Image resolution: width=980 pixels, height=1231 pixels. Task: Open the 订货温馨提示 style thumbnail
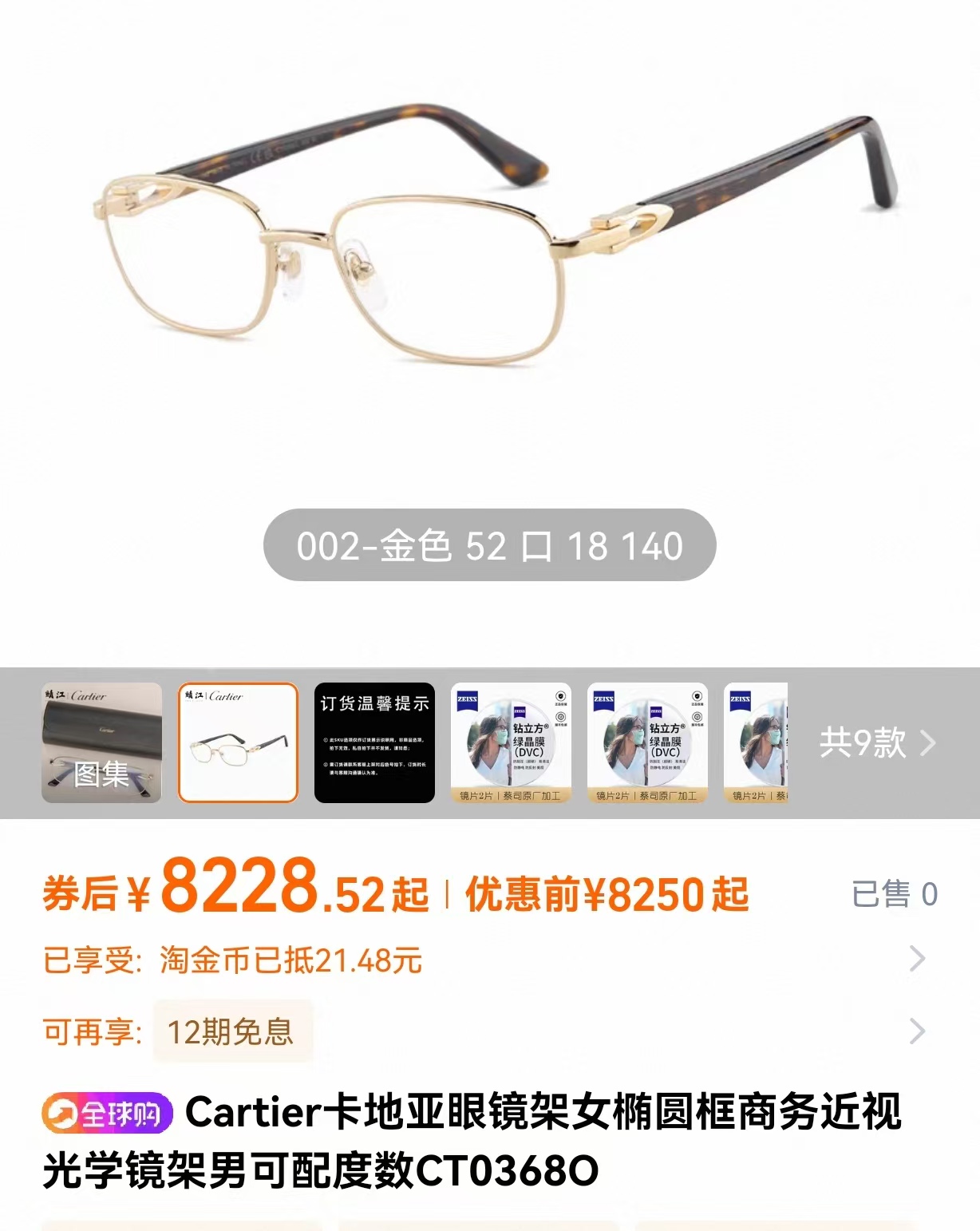(x=374, y=742)
